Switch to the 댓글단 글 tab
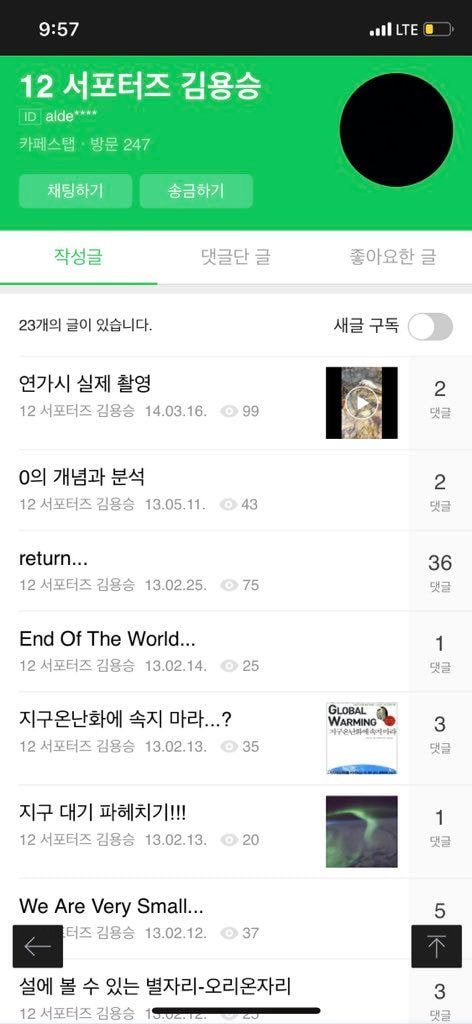The width and height of the screenshot is (472, 1024). [236, 257]
